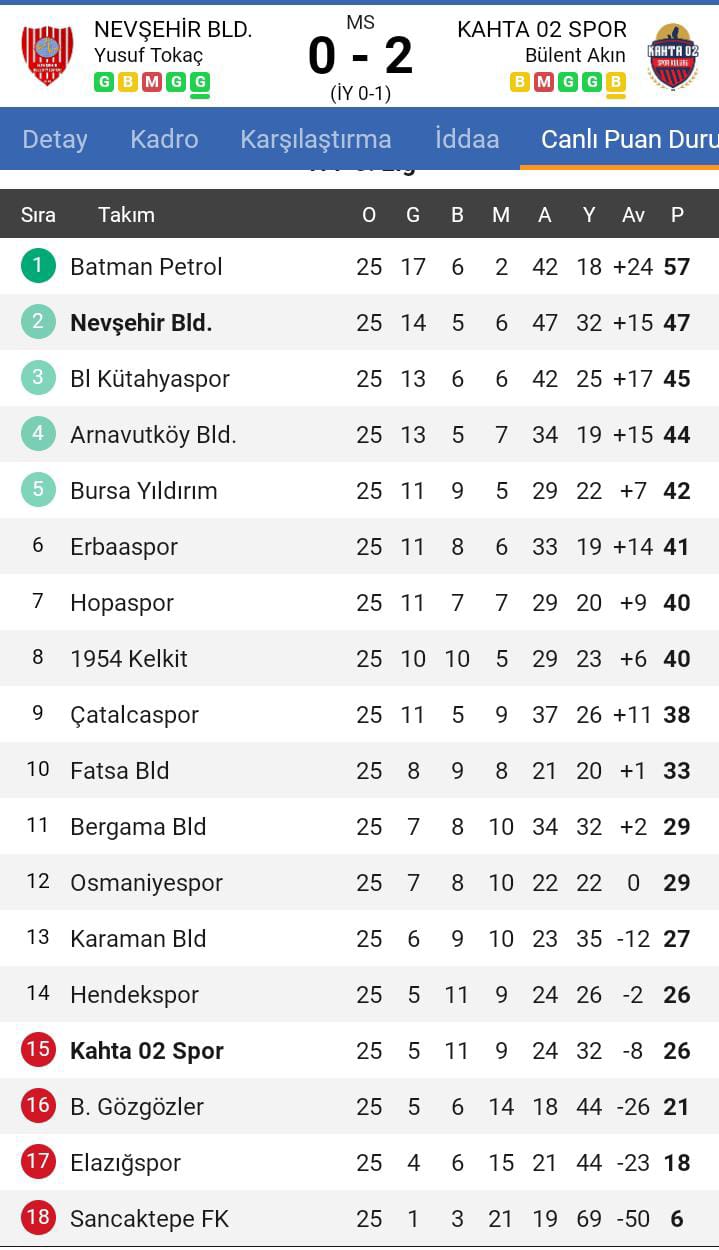
Task: Switch to the Detay tab
Action: pyautogui.click(x=54, y=139)
